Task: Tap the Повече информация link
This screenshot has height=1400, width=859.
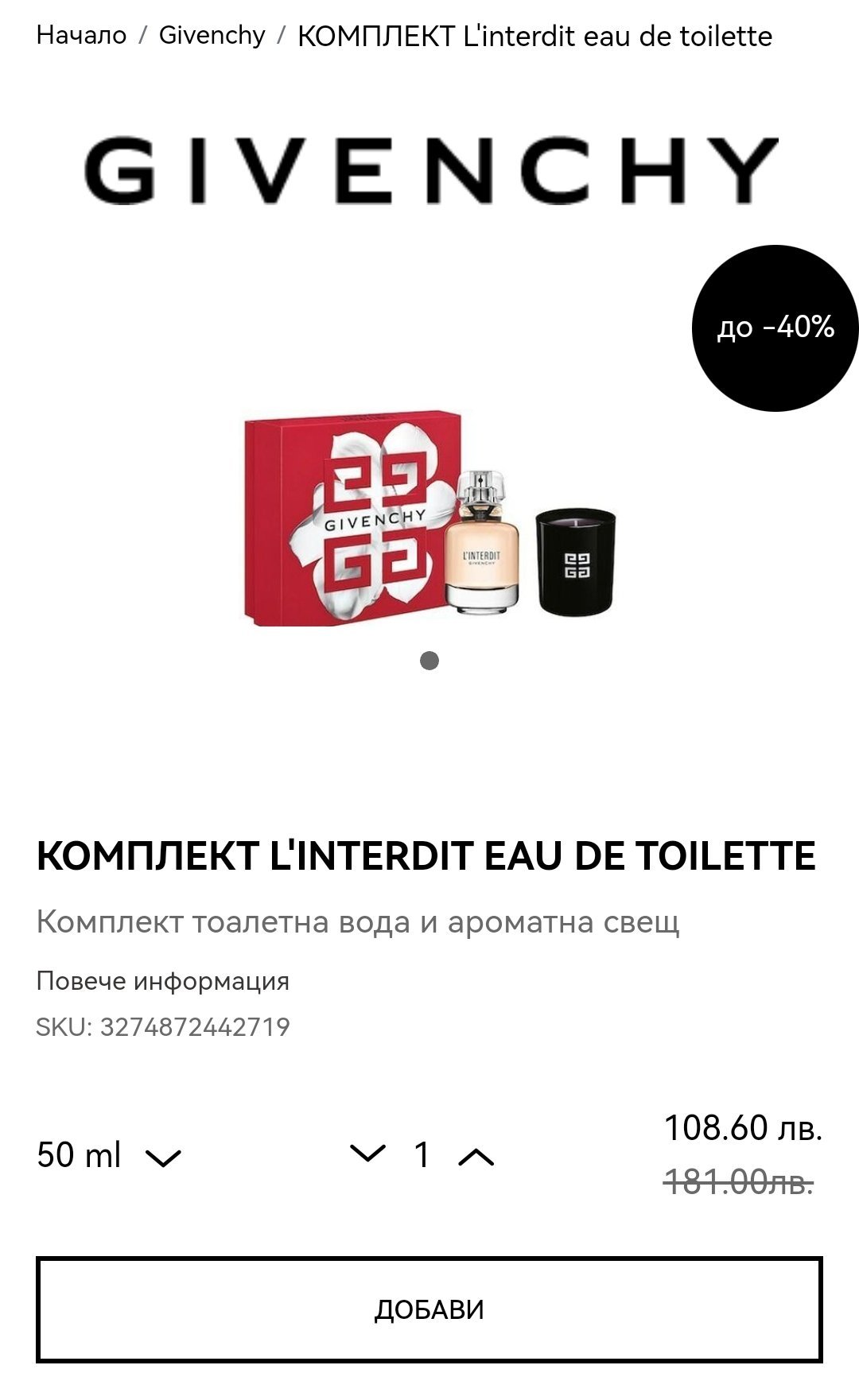Action: coord(162,981)
